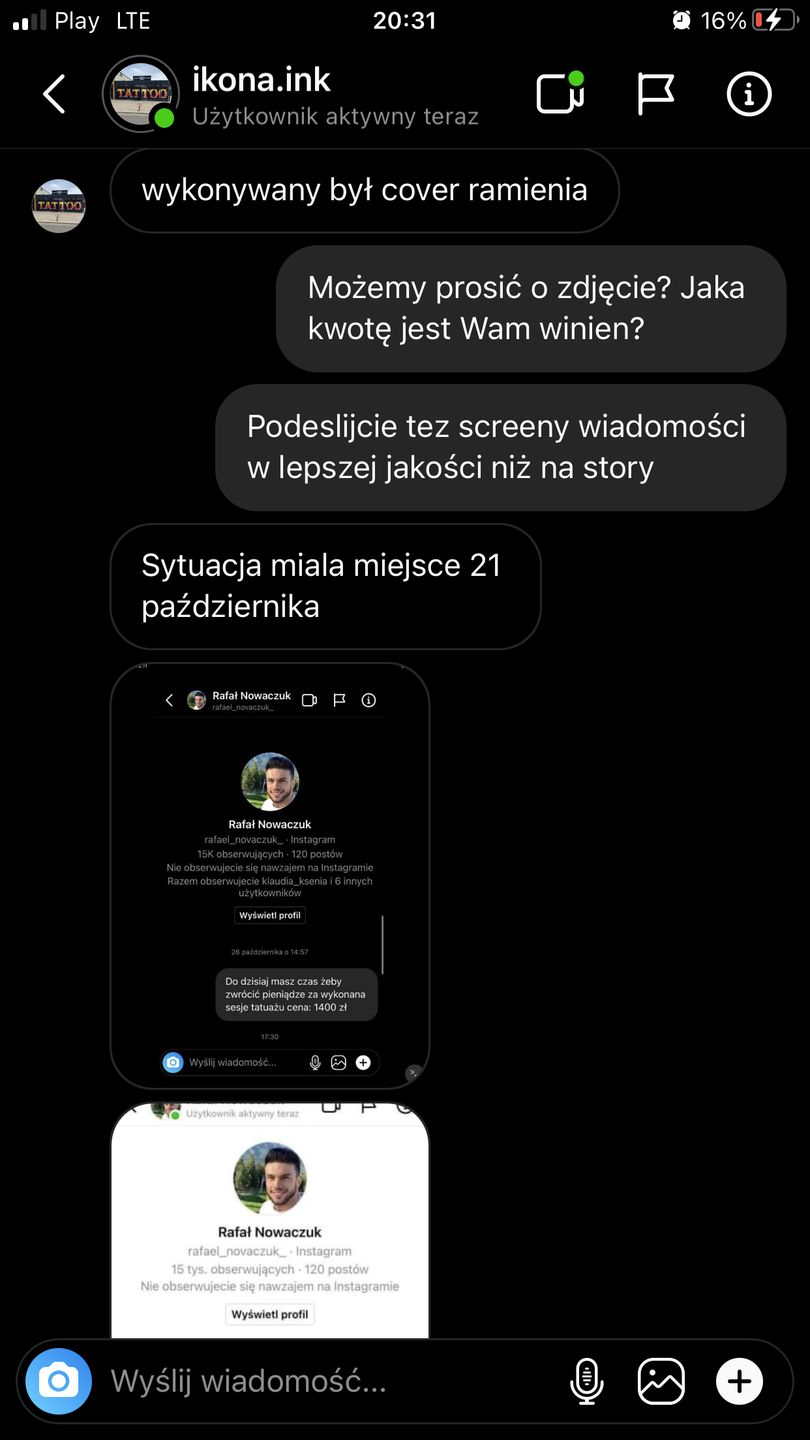Screen dimensions: 810x1440
Task: Pick an image from the gallery
Action: [661, 1382]
